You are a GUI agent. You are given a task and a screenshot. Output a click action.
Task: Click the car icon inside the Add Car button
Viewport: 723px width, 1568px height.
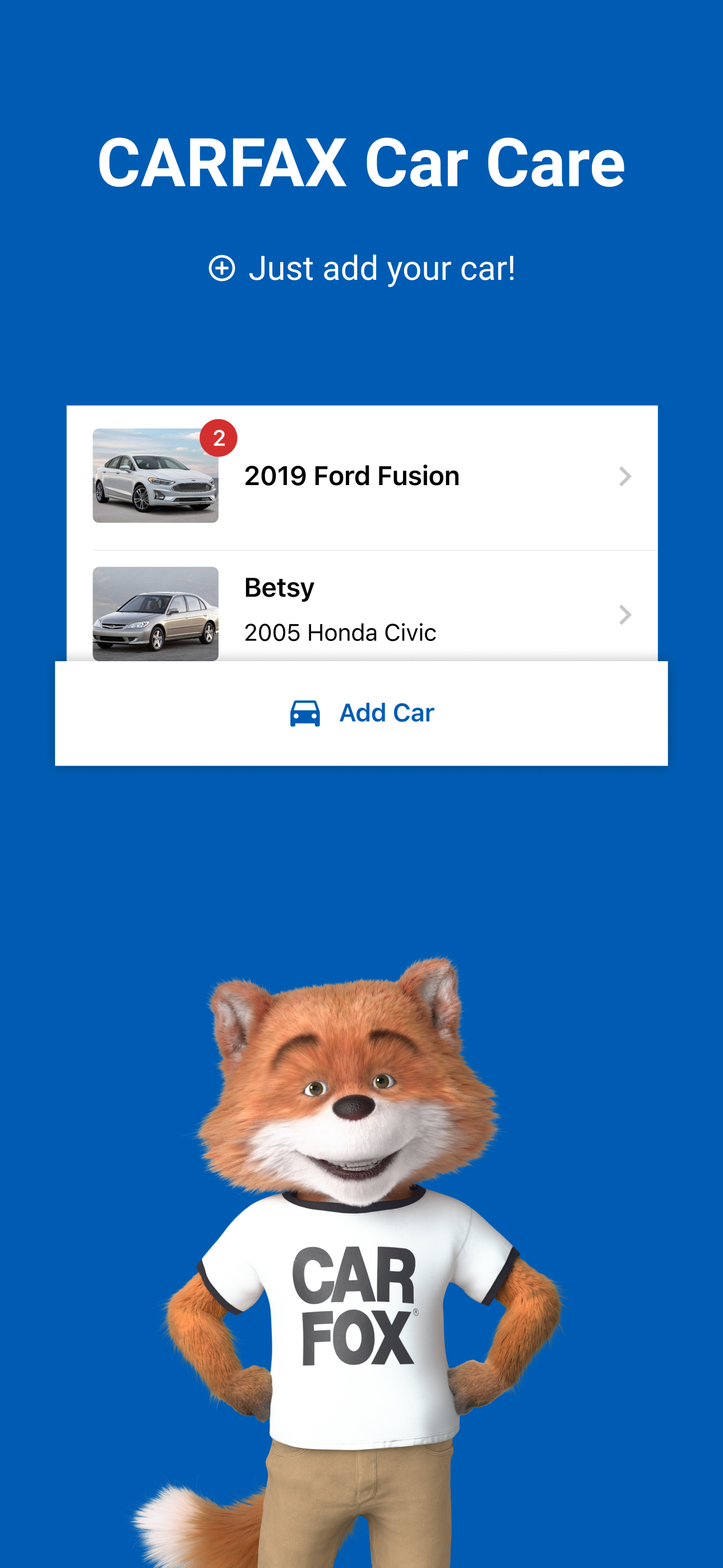click(x=305, y=712)
